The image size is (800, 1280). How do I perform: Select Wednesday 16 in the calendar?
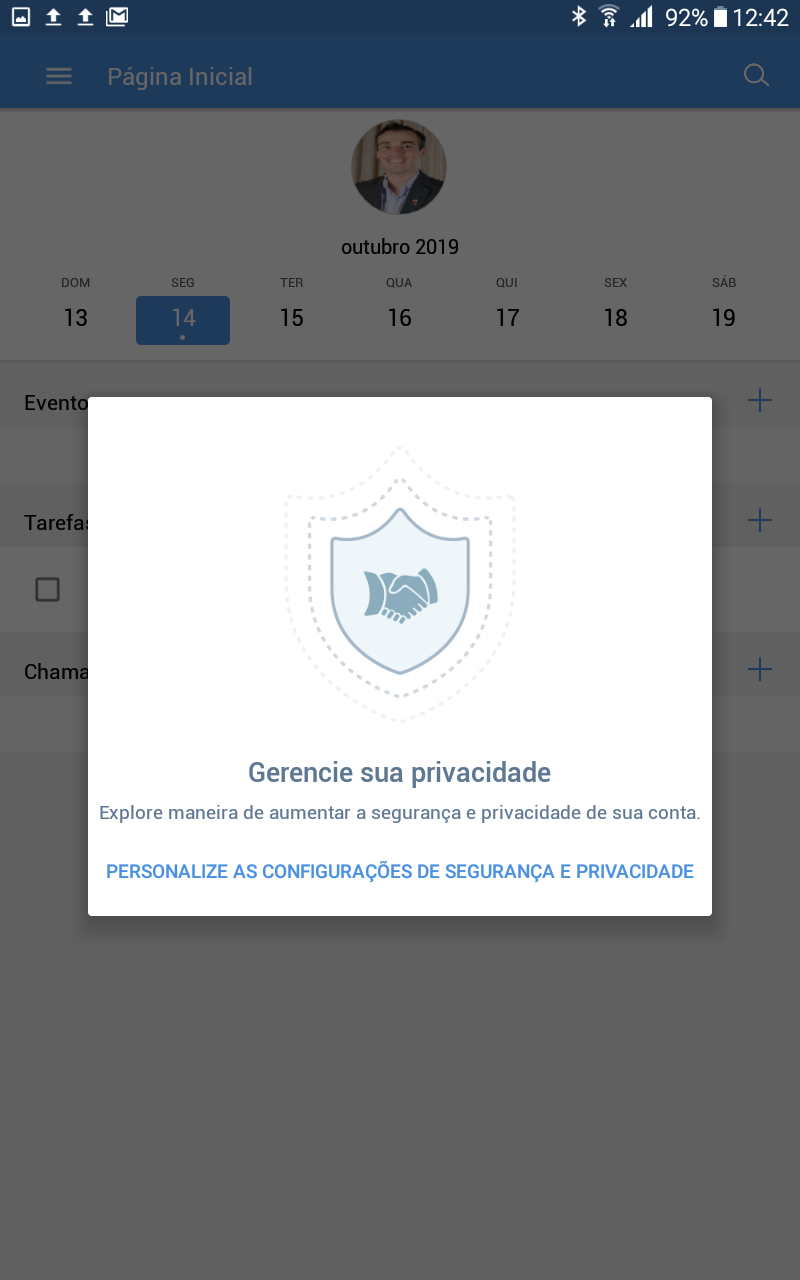pyautogui.click(x=399, y=318)
